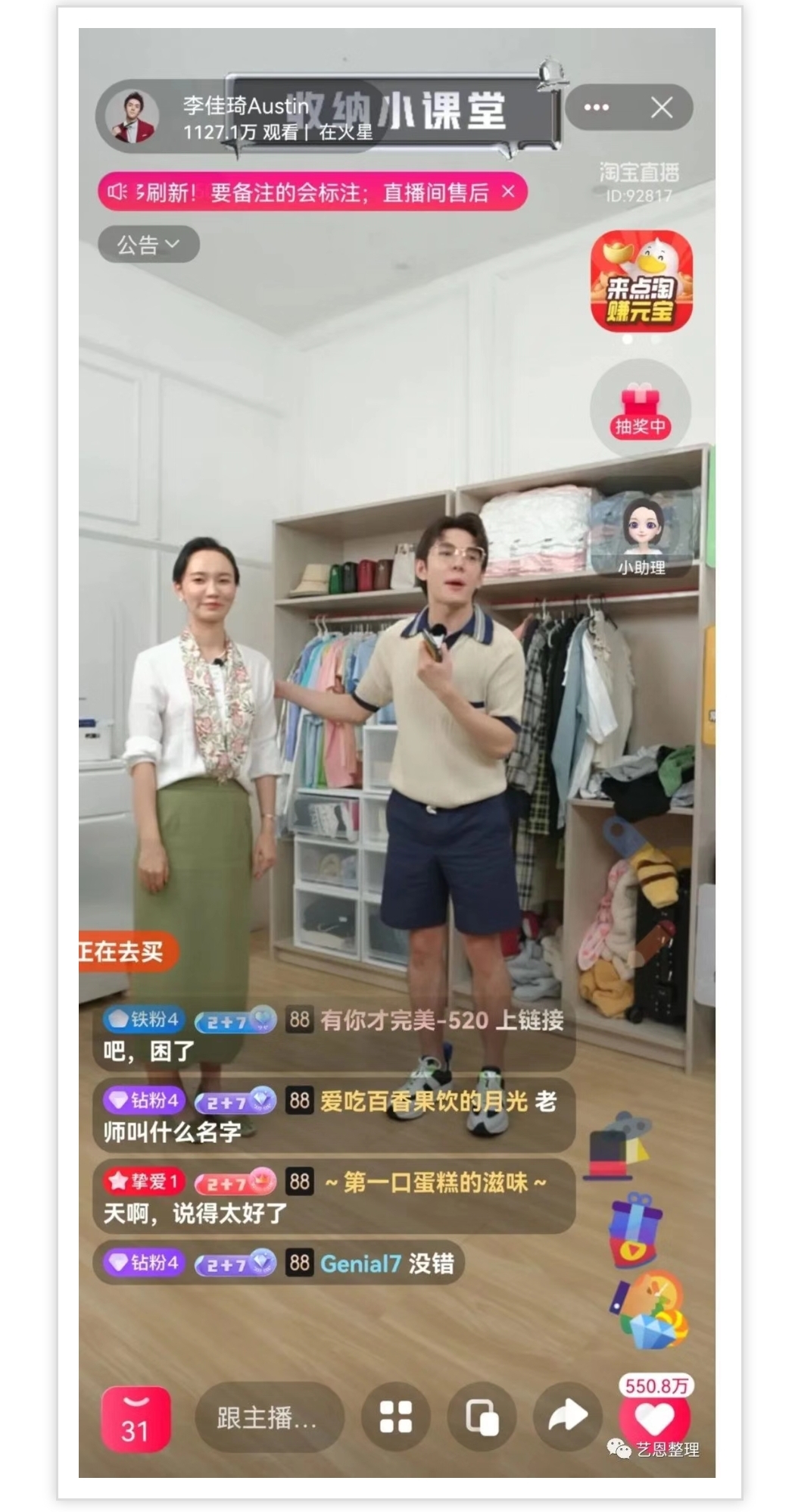Open the overlapping-squares icon in the bottom bar

[x=482, y=1417]
